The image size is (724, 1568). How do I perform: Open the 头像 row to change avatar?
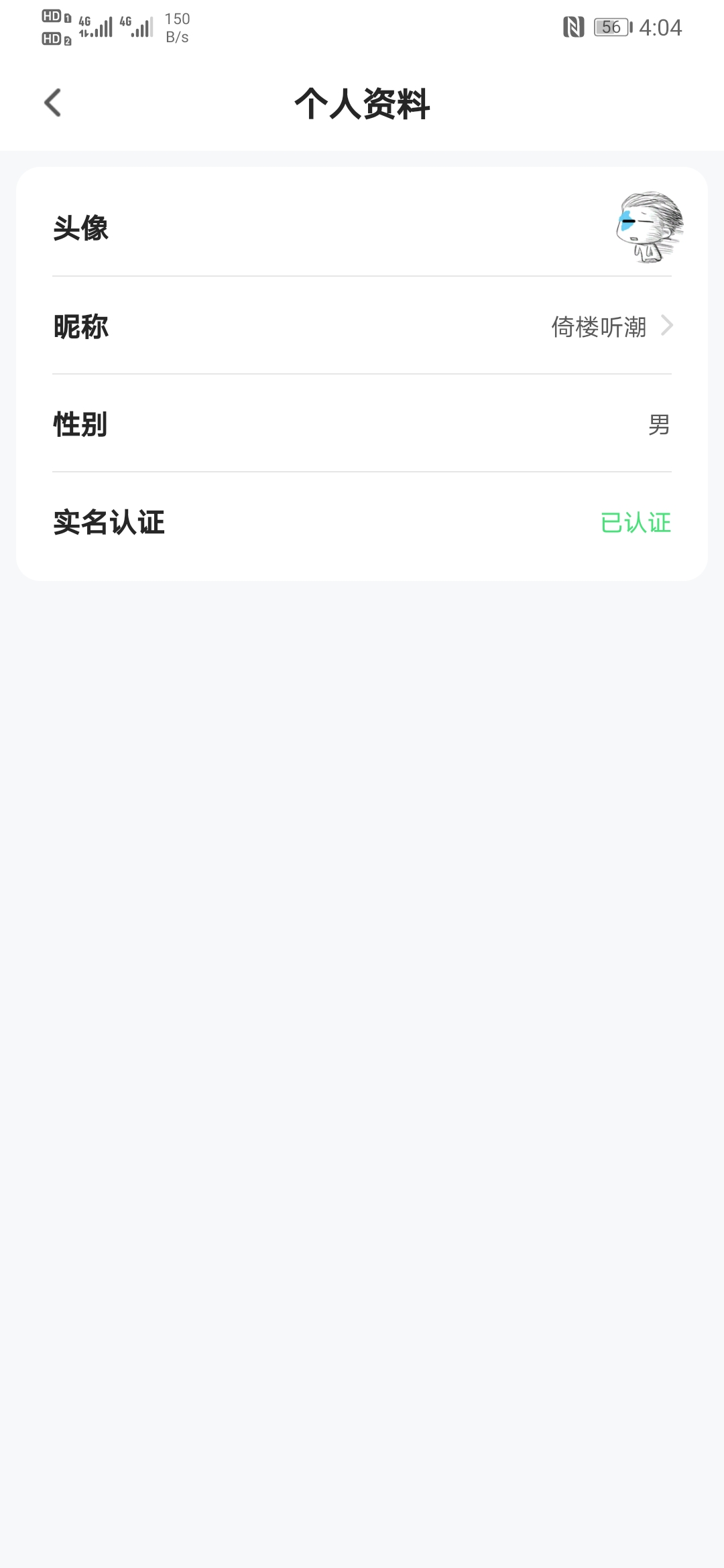tap(362, 228)
